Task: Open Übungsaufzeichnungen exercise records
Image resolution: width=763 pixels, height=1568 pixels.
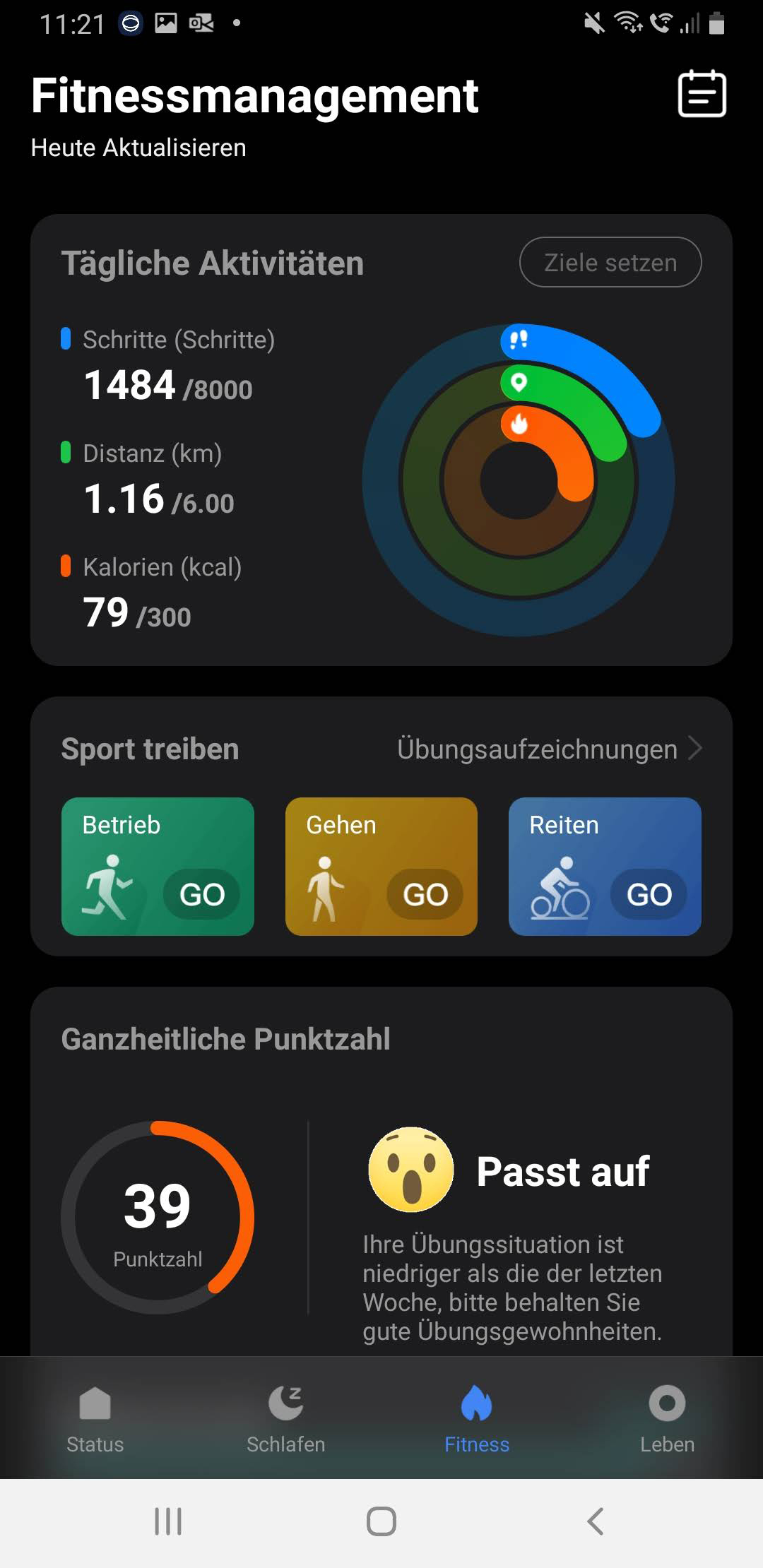Action: (549, 749)
